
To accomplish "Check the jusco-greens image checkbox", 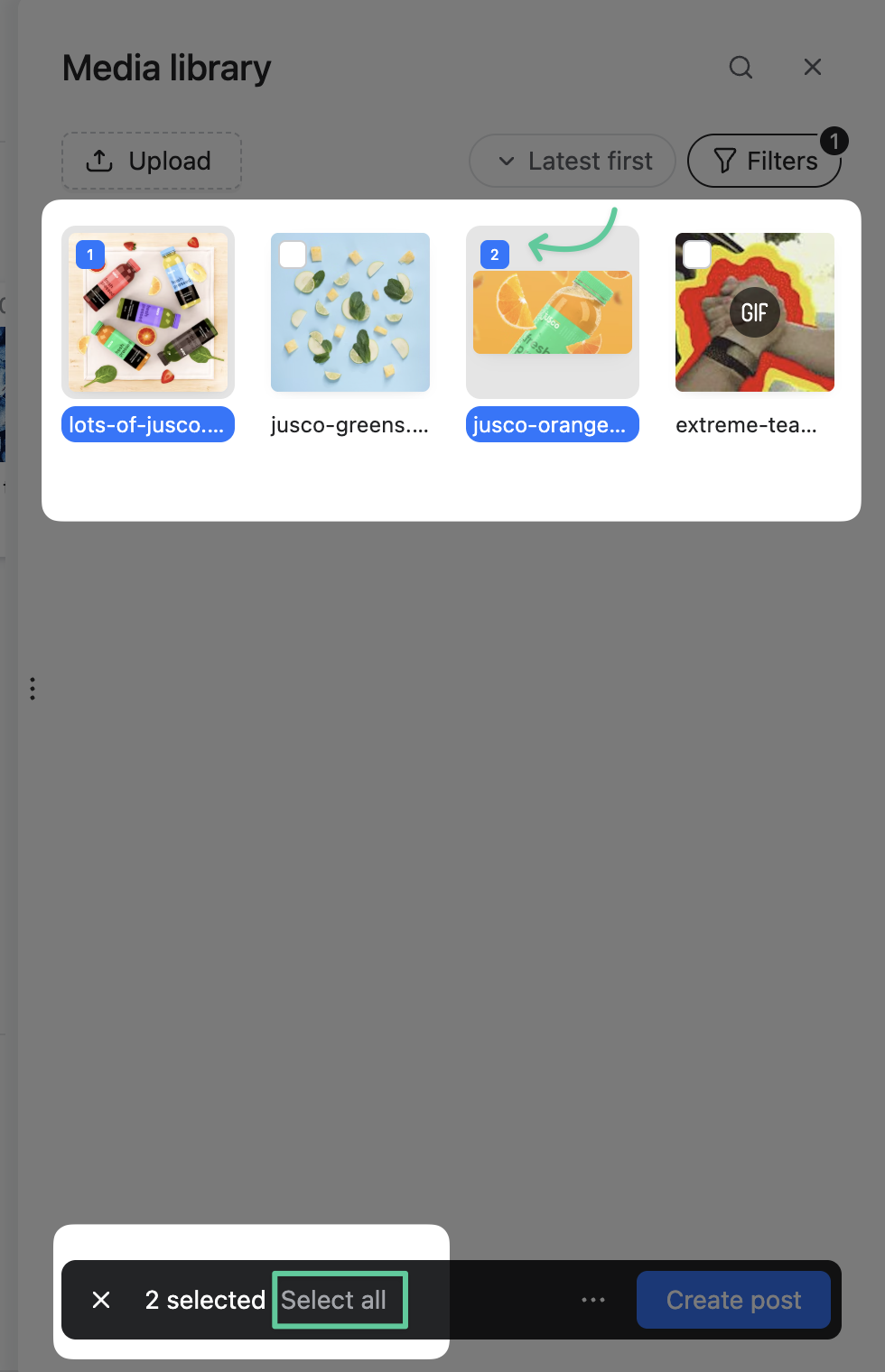I will pyautogui.click(x=293, y=255).
